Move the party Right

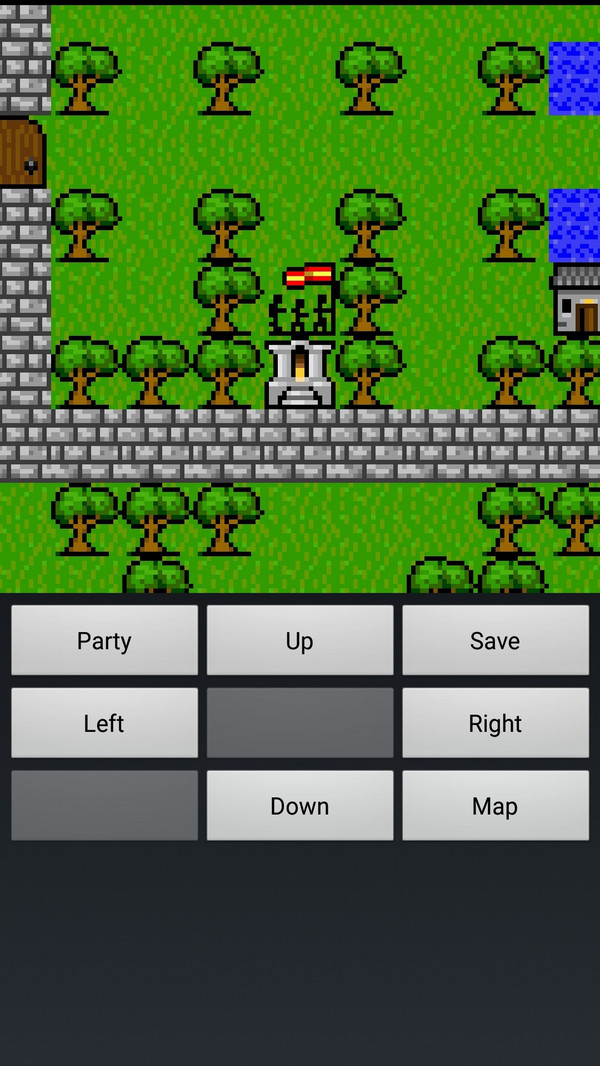coord(495,723)
